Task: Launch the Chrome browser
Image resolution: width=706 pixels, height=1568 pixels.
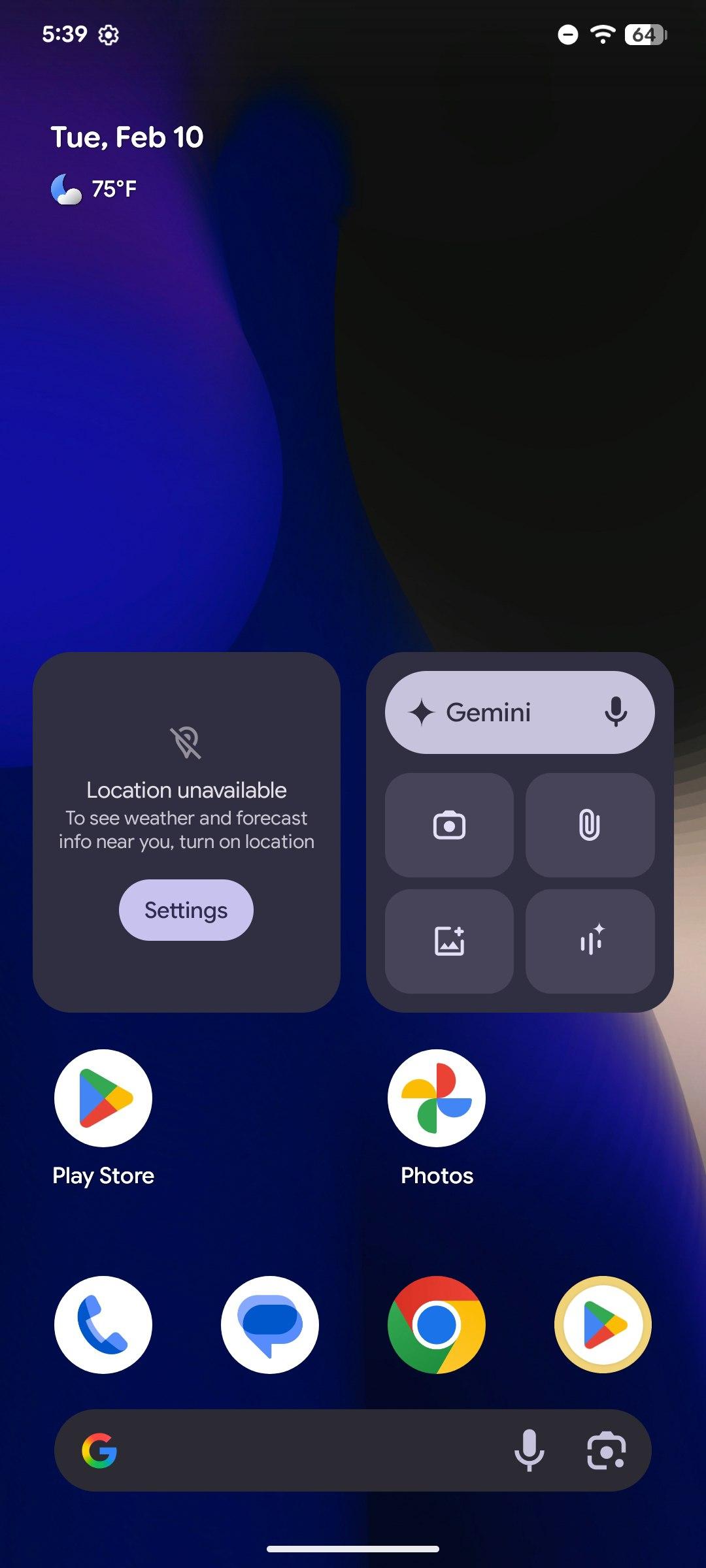Action: [437, 1325]
